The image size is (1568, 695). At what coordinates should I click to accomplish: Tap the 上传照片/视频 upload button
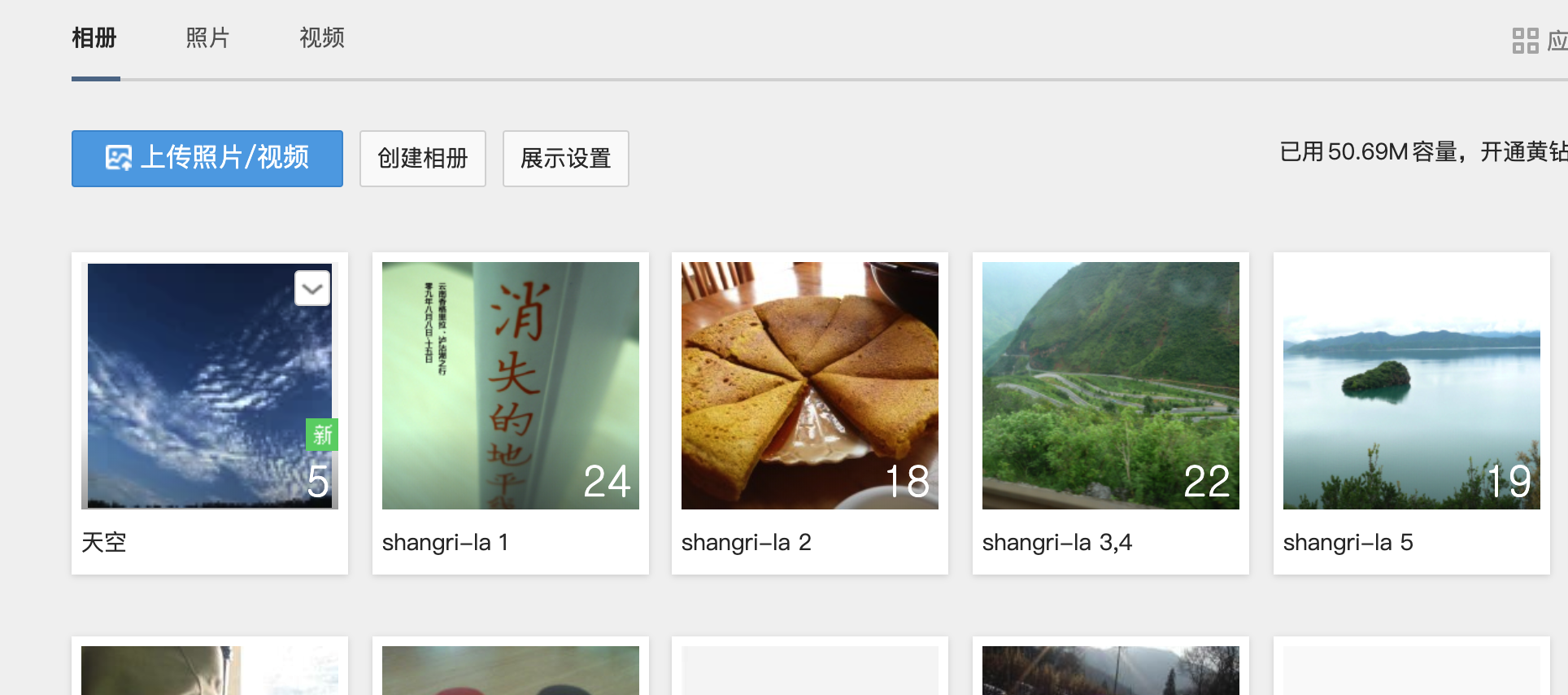click(207, 158)
